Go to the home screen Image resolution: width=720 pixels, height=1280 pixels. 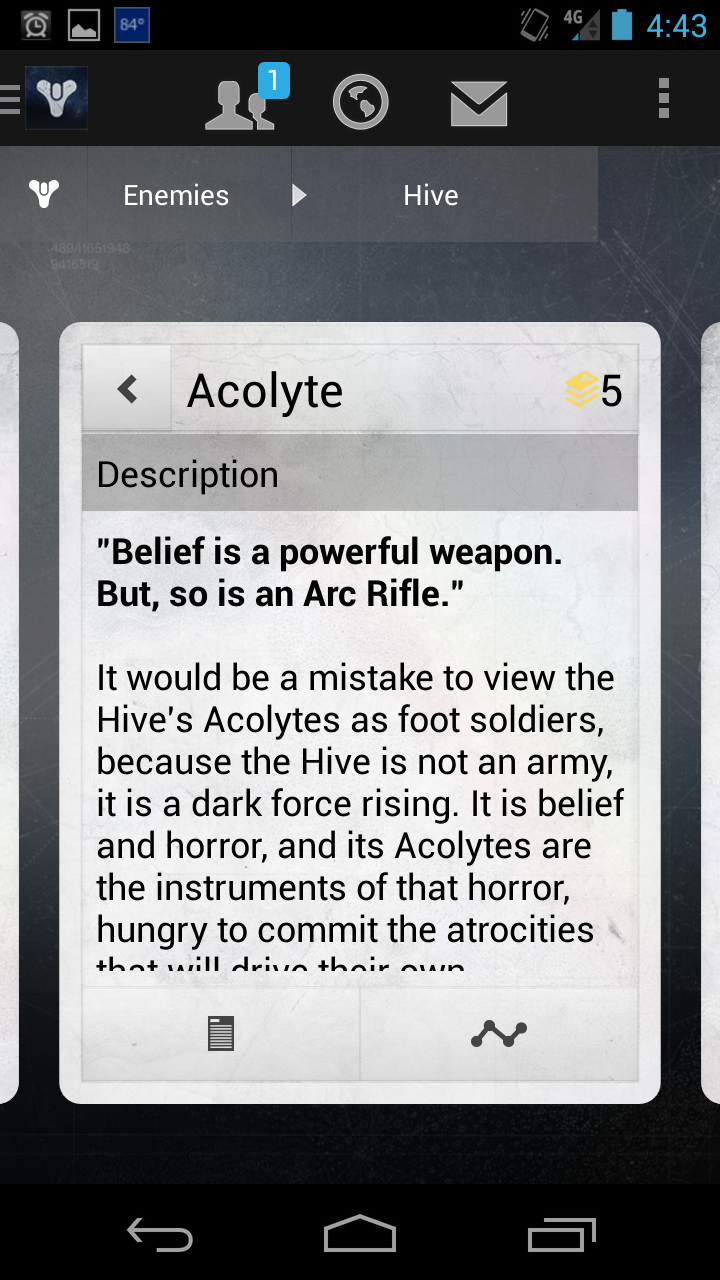pos(360,1234)
